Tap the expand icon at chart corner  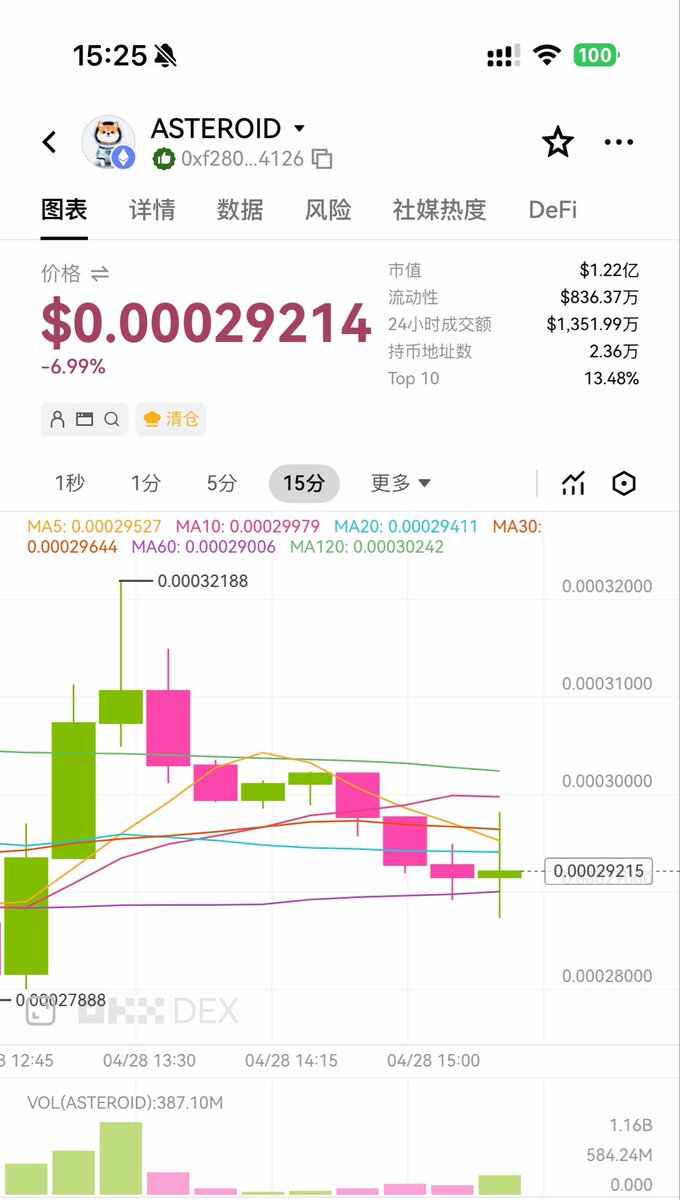click(x=39, y=1012)
